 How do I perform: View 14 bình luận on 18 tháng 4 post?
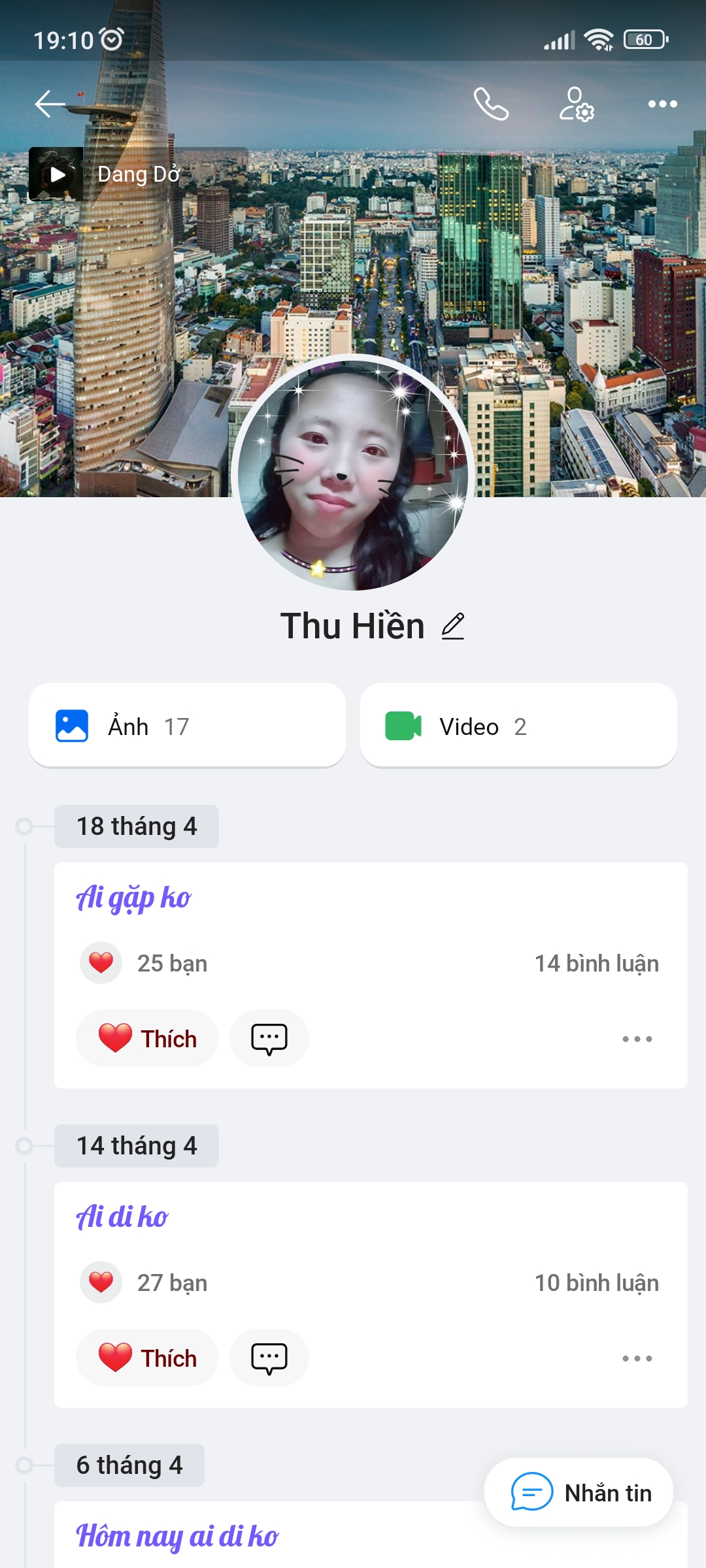pyautogui.click(x=596, y=964)
